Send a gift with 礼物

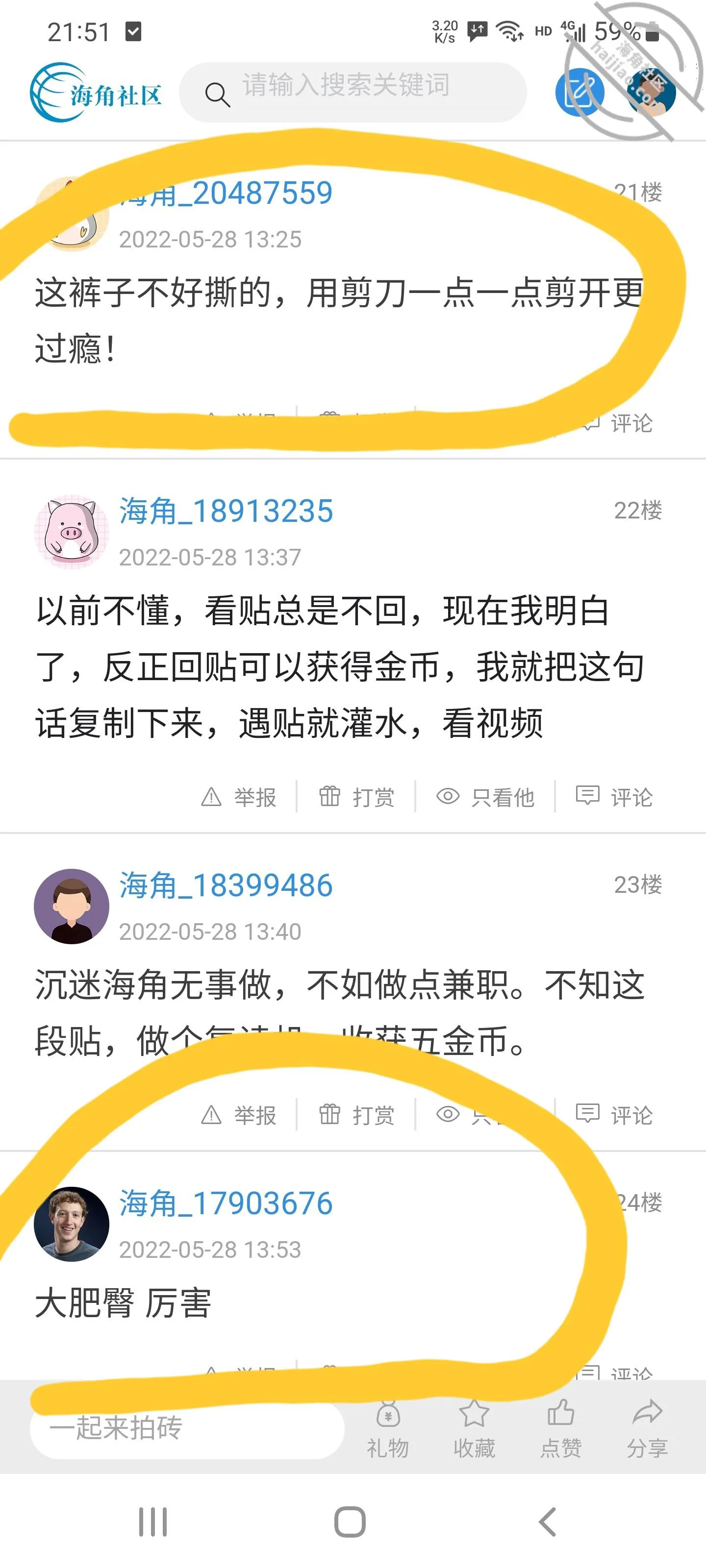388,1429
